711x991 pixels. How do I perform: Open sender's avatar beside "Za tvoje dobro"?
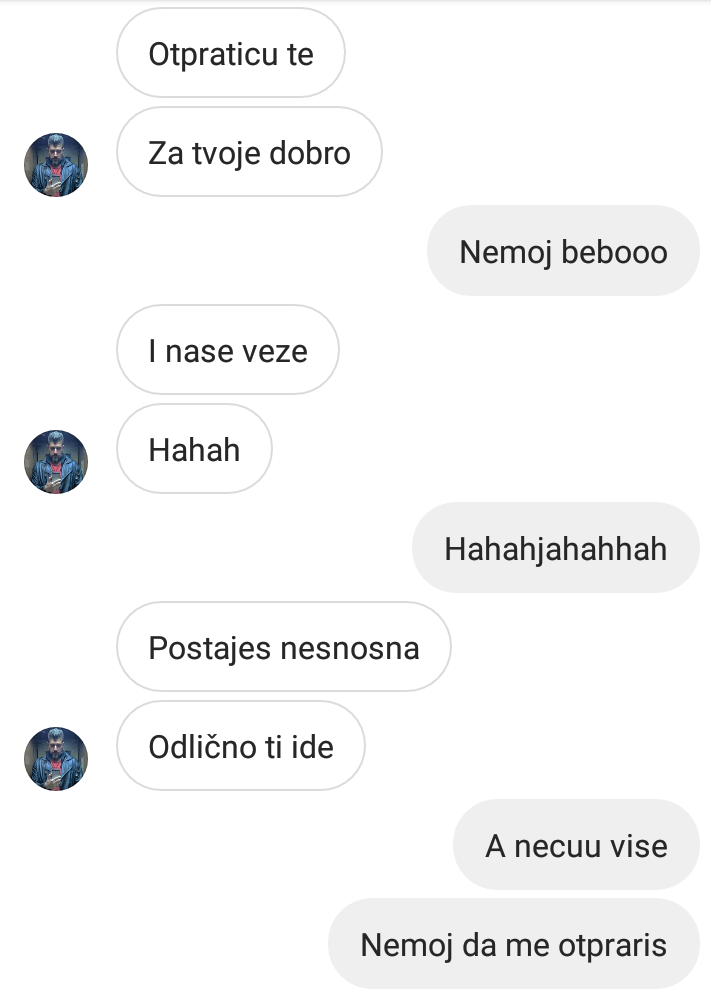point(56,165)
